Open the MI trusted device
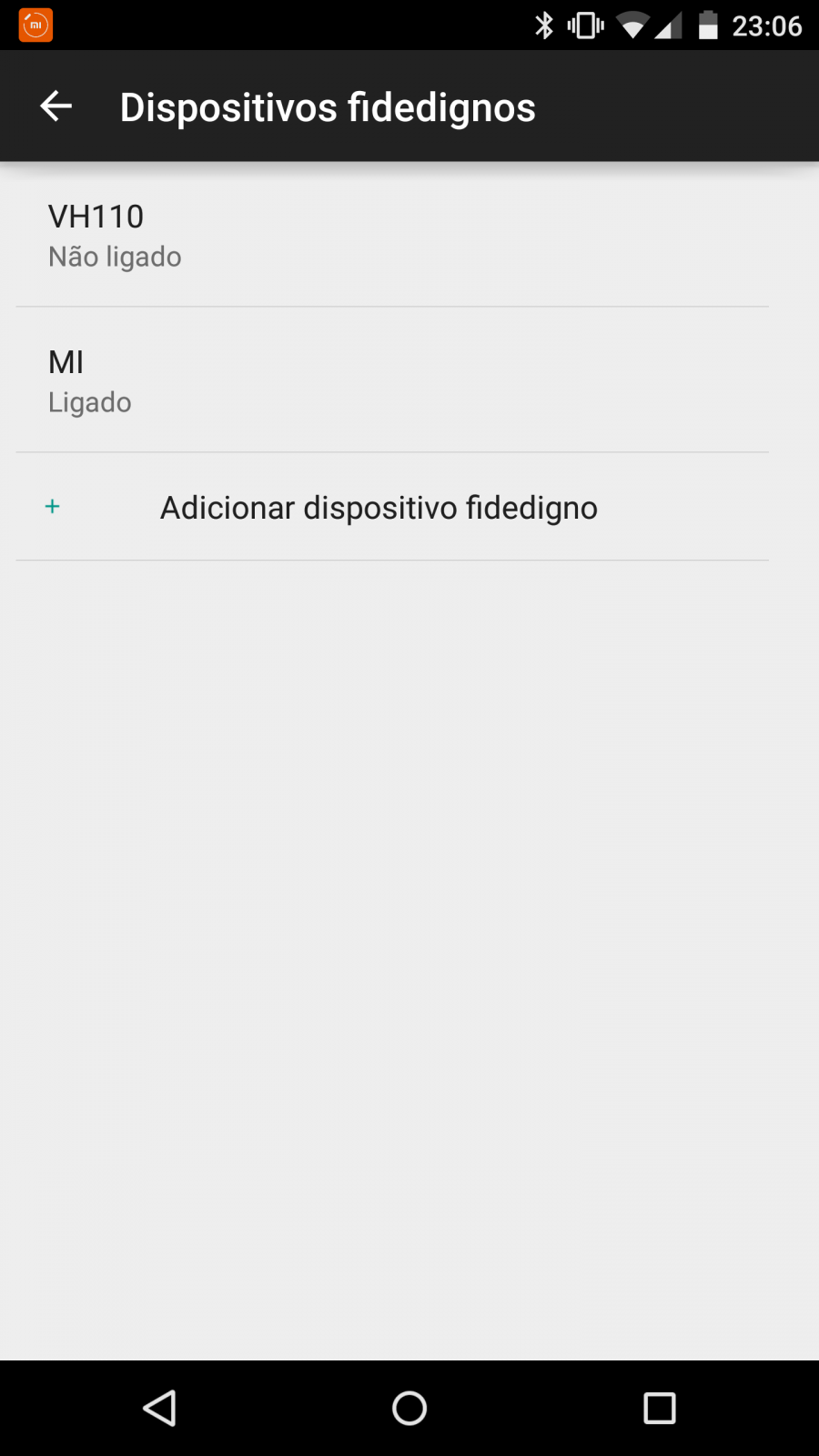 392,380
